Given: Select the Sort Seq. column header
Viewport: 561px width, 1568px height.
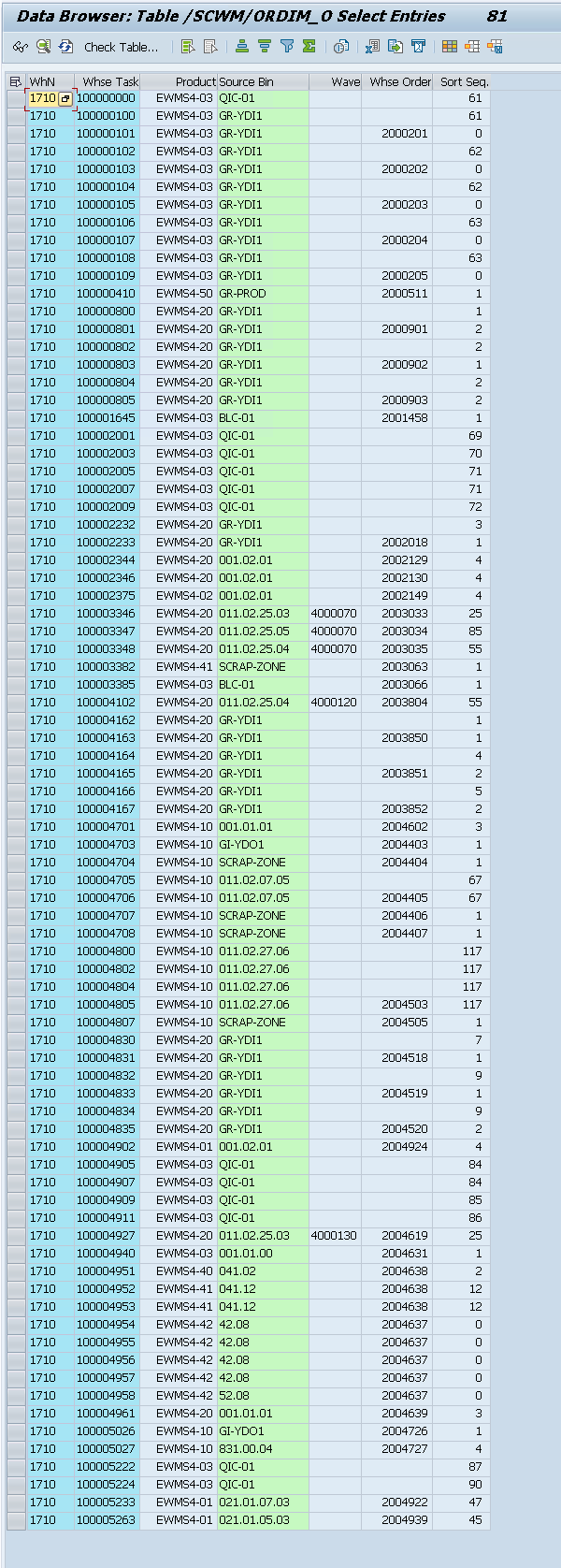Looking at the screenshot, I should click(464, 81).
